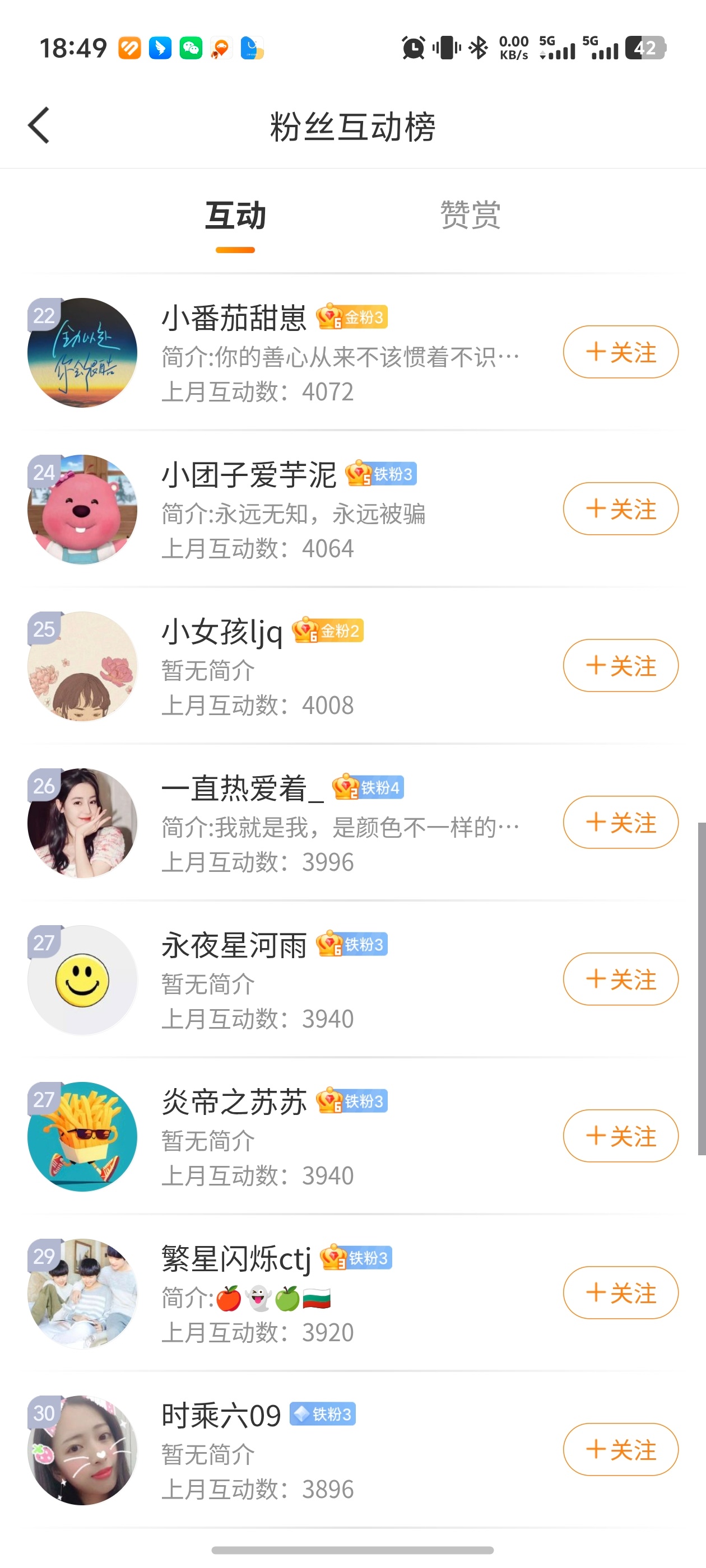Follow 炎帝之苏苏
Image resolution: width=706 pixels, height=1568 pixels.
tap(620, 1136)
